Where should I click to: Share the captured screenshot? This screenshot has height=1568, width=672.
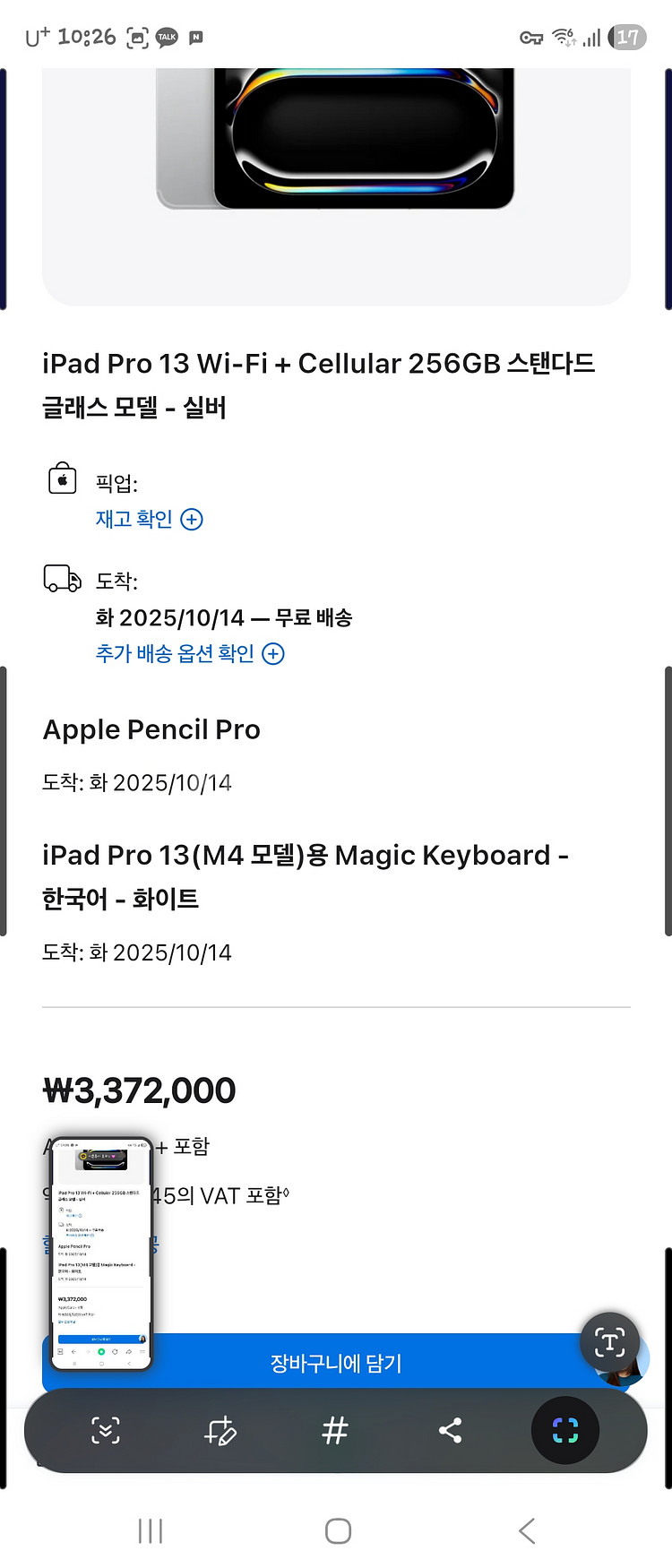(450, 1431)
